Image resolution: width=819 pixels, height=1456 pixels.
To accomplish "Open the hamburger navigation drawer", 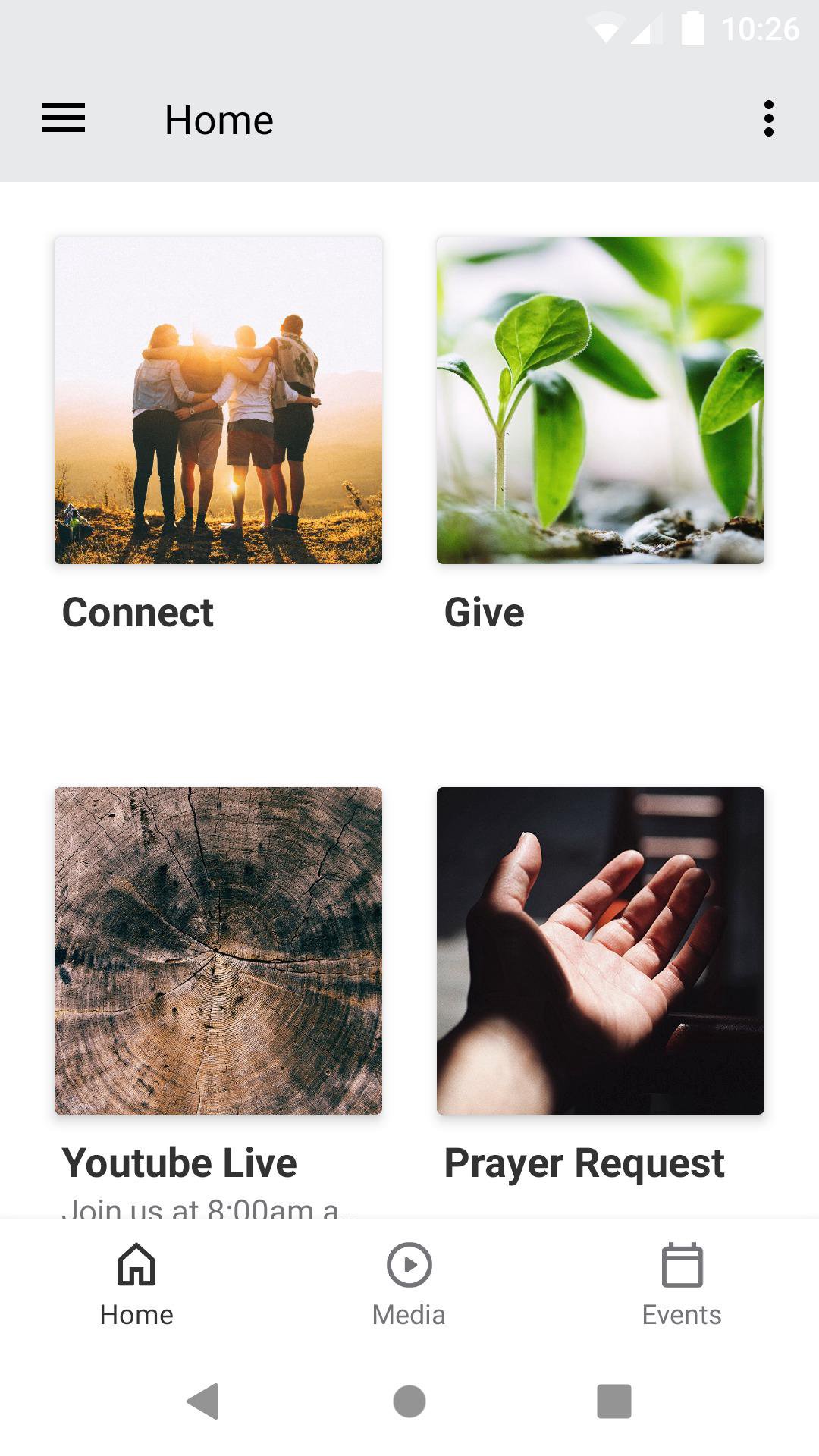I will (x=64, y=118).
